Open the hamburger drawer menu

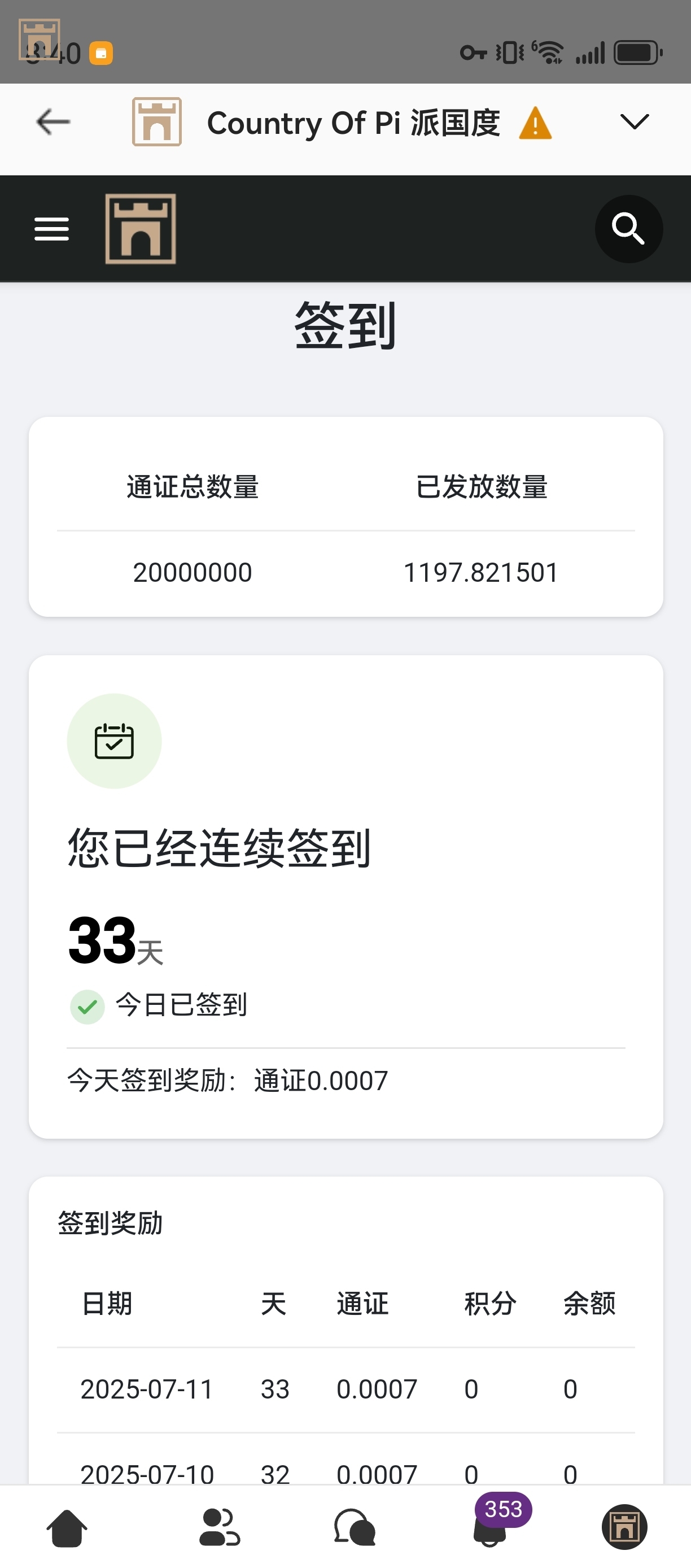click(x=52, y=229)
